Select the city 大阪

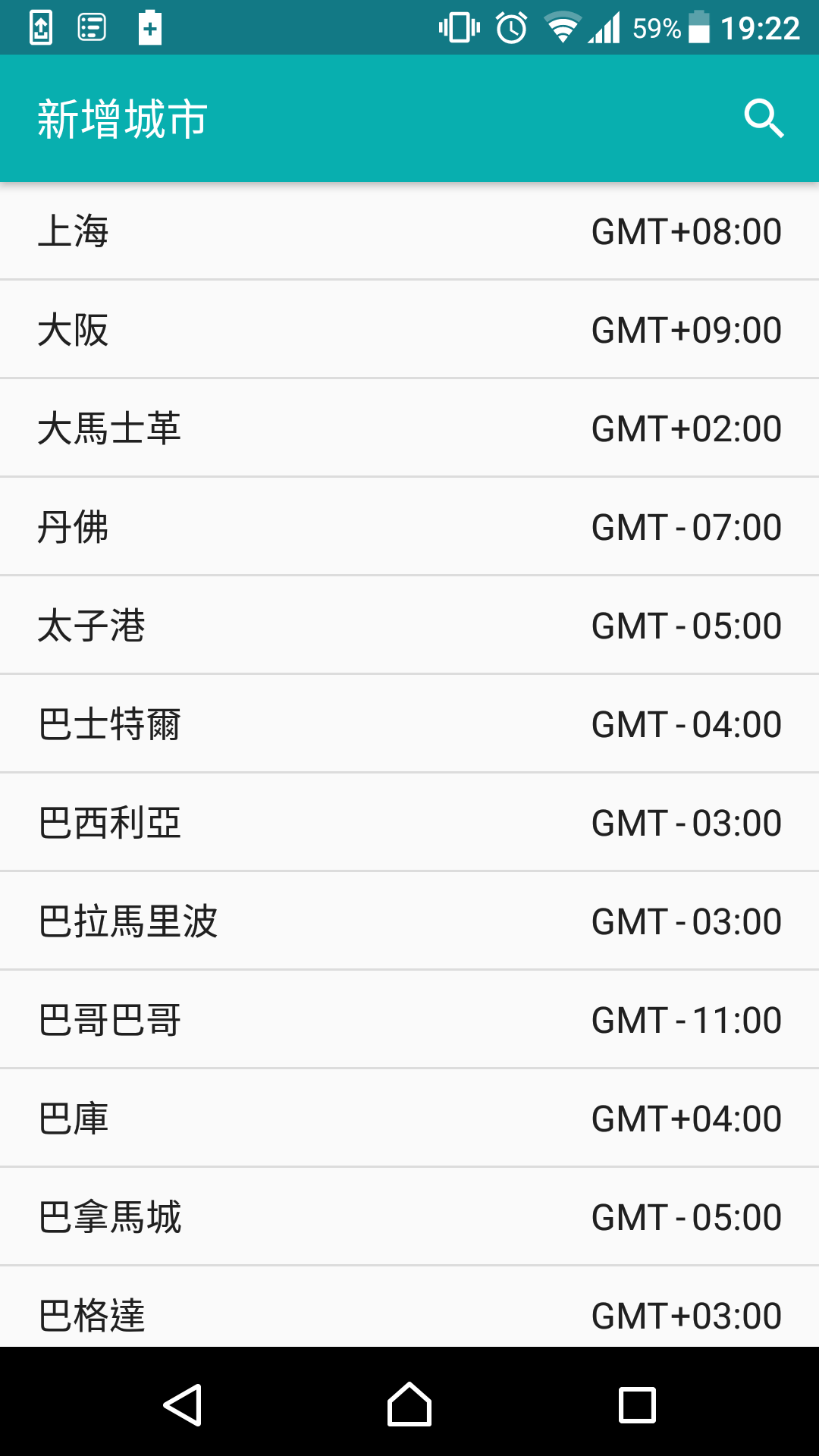409,329
